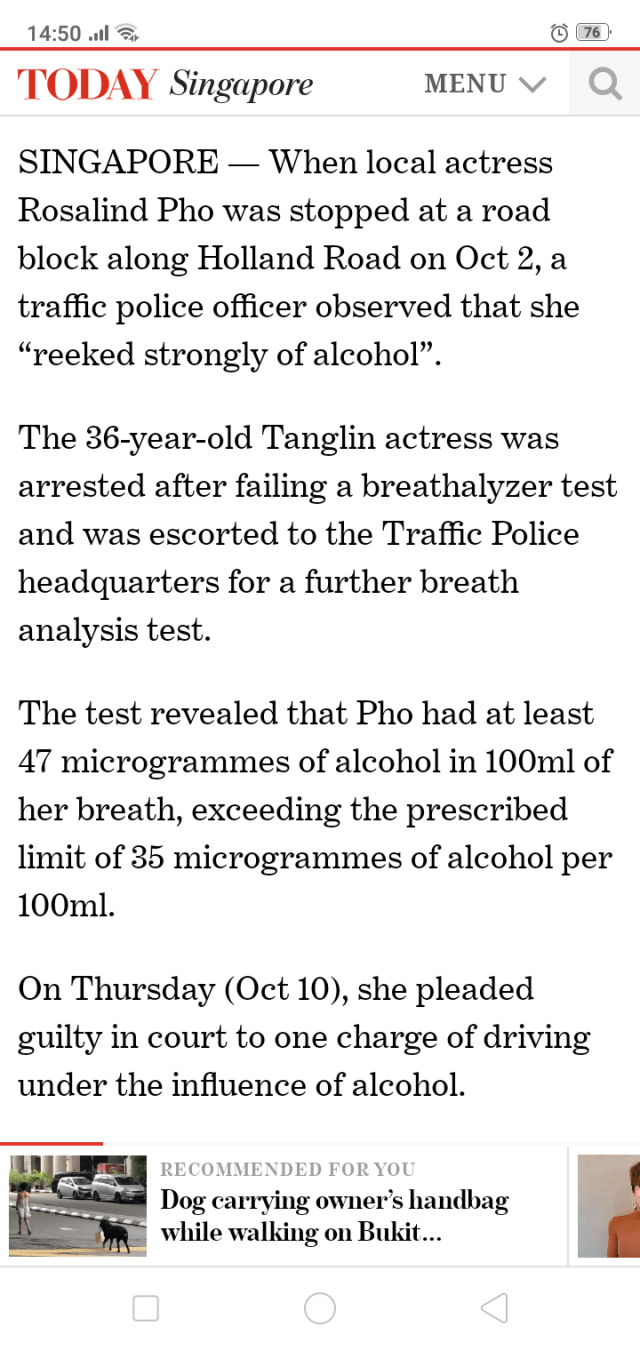Go to the device home screen
The height and width of the screenshot is (1351, 640).
[x=320, y=1308]
